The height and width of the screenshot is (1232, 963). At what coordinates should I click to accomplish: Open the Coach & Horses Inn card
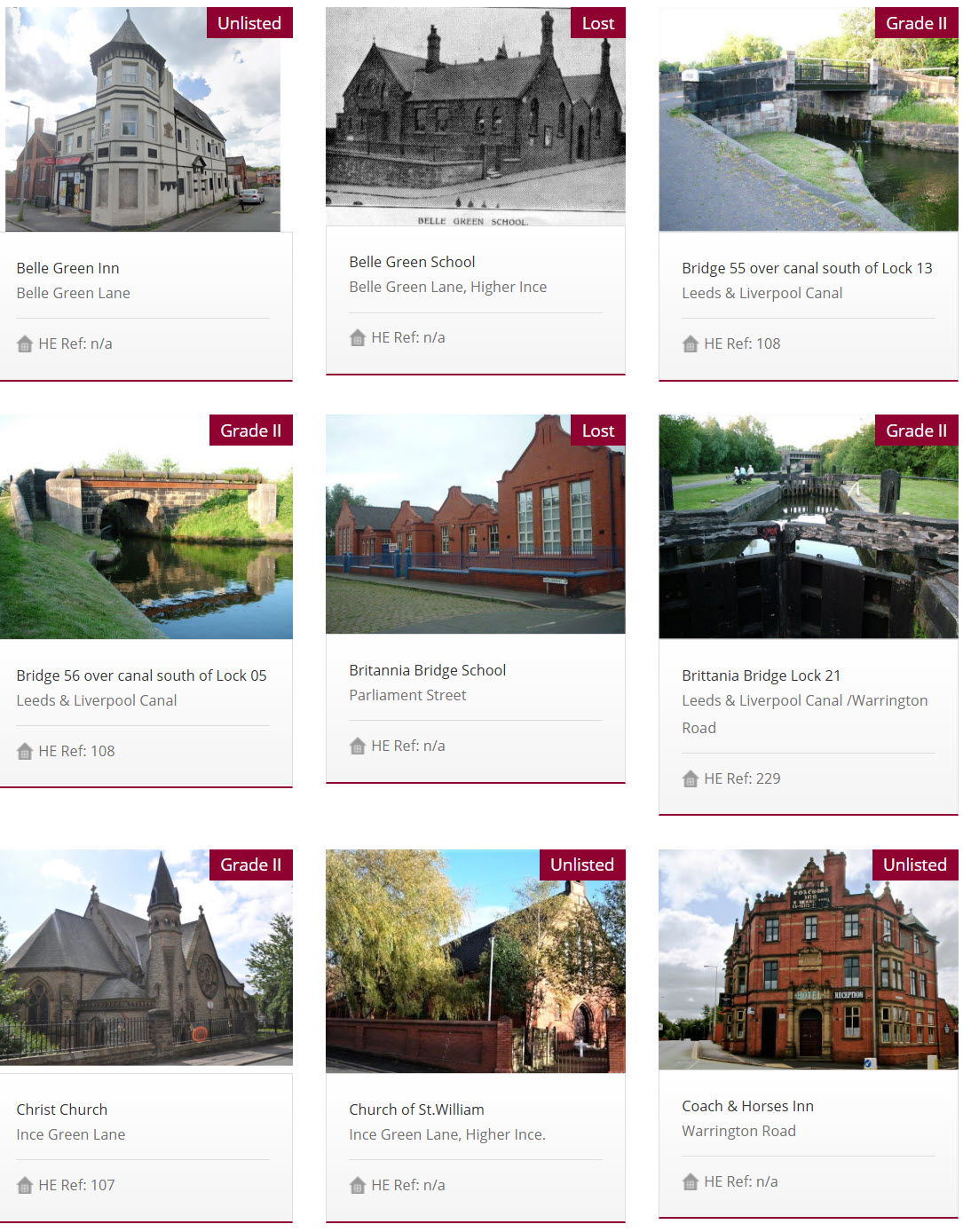click(x=747, y=1106)
